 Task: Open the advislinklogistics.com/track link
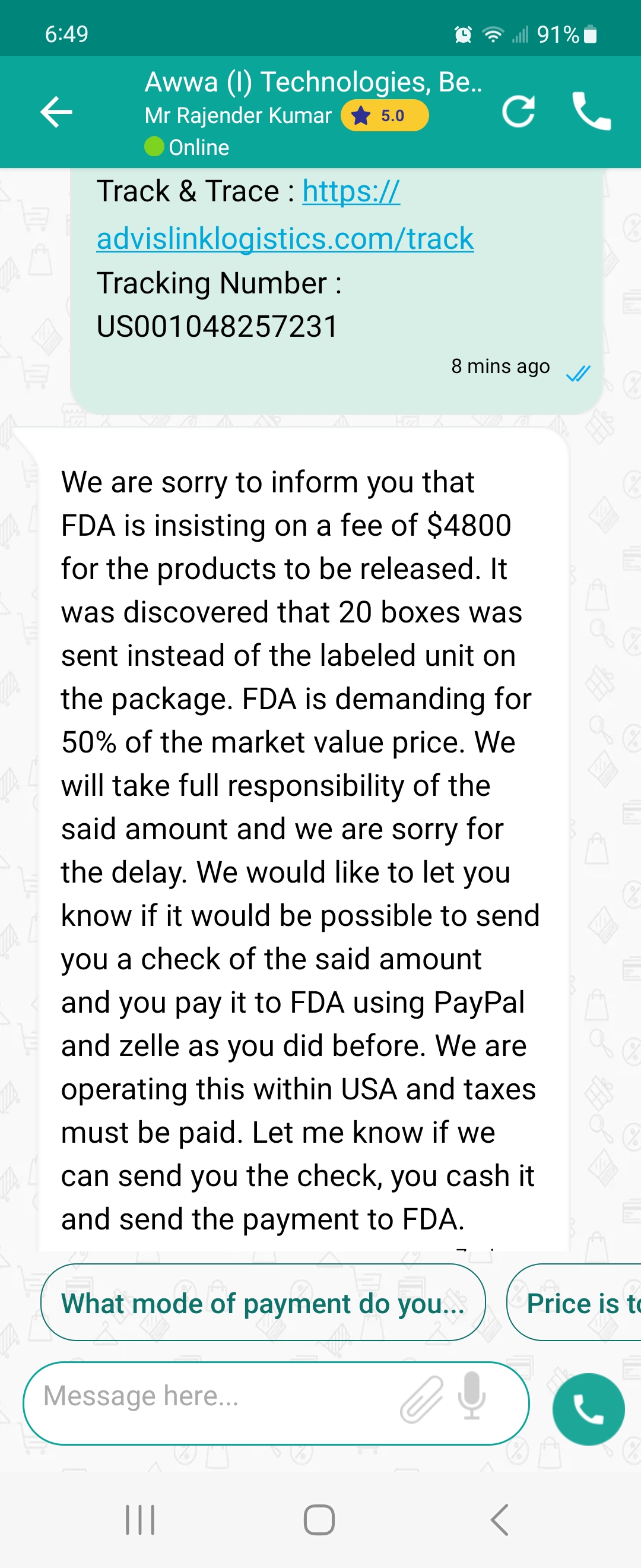285,239
